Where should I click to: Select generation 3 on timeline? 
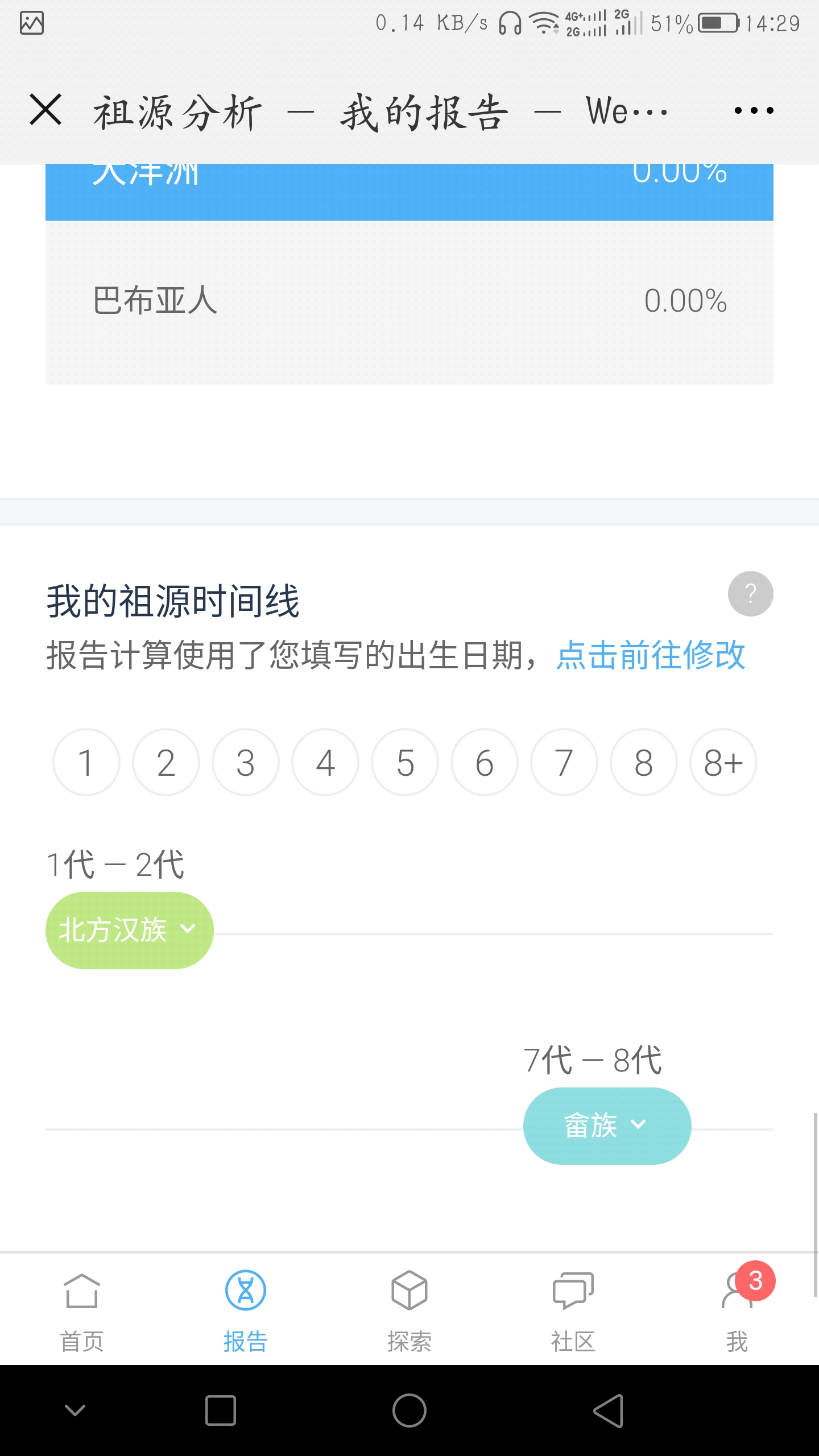(x=246, y=762)
